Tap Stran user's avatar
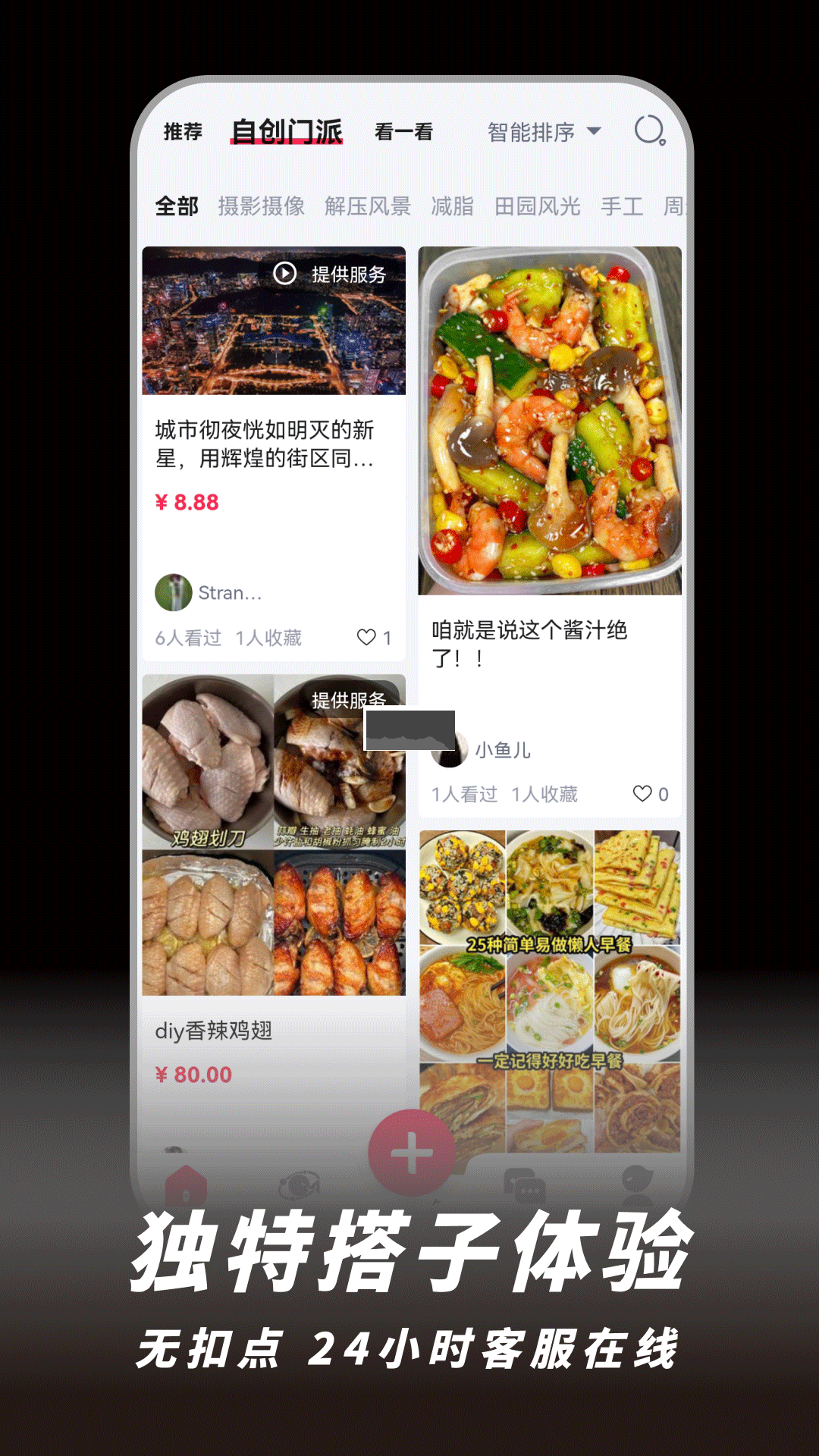This screenshot has width=819, height=1456. tap(174, 592)
